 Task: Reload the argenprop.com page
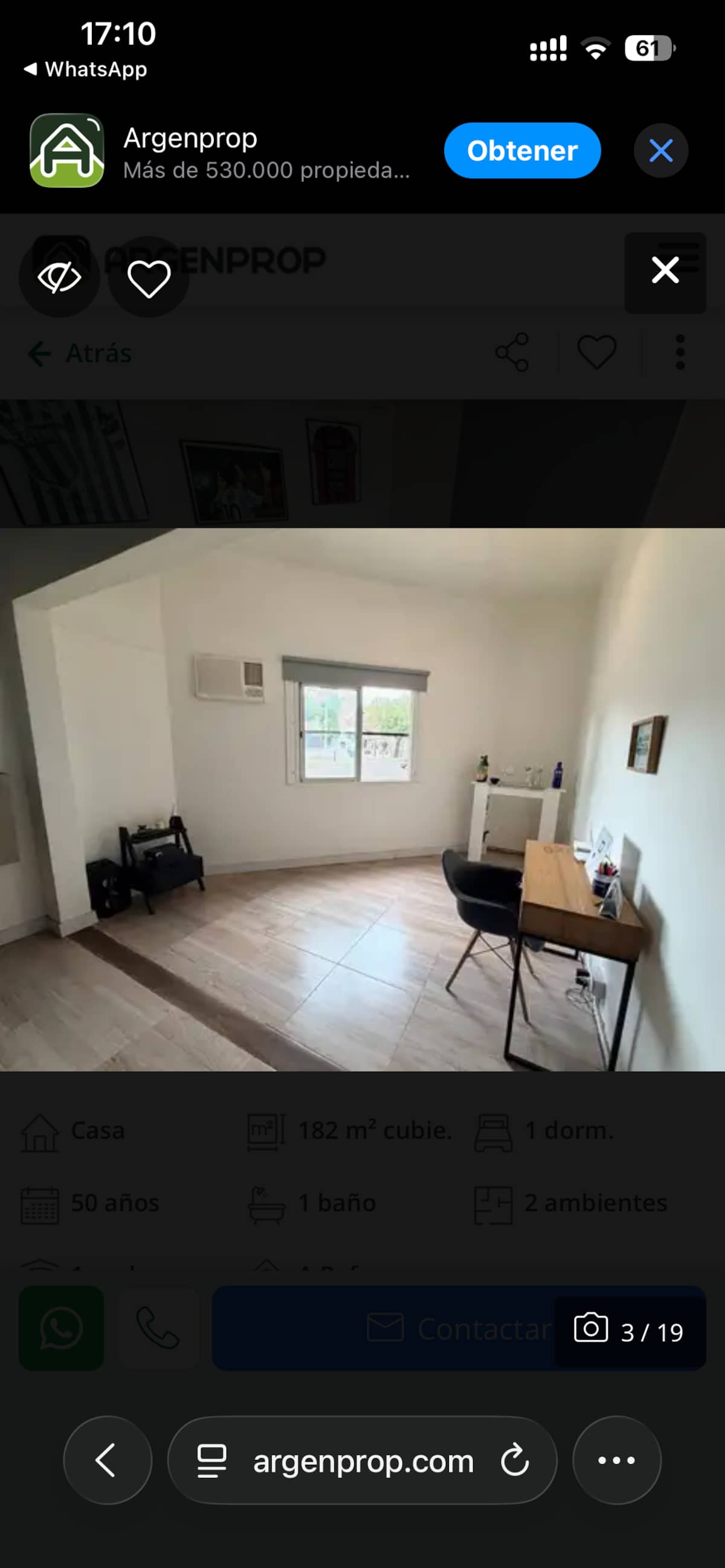(x=515, y=1460)
